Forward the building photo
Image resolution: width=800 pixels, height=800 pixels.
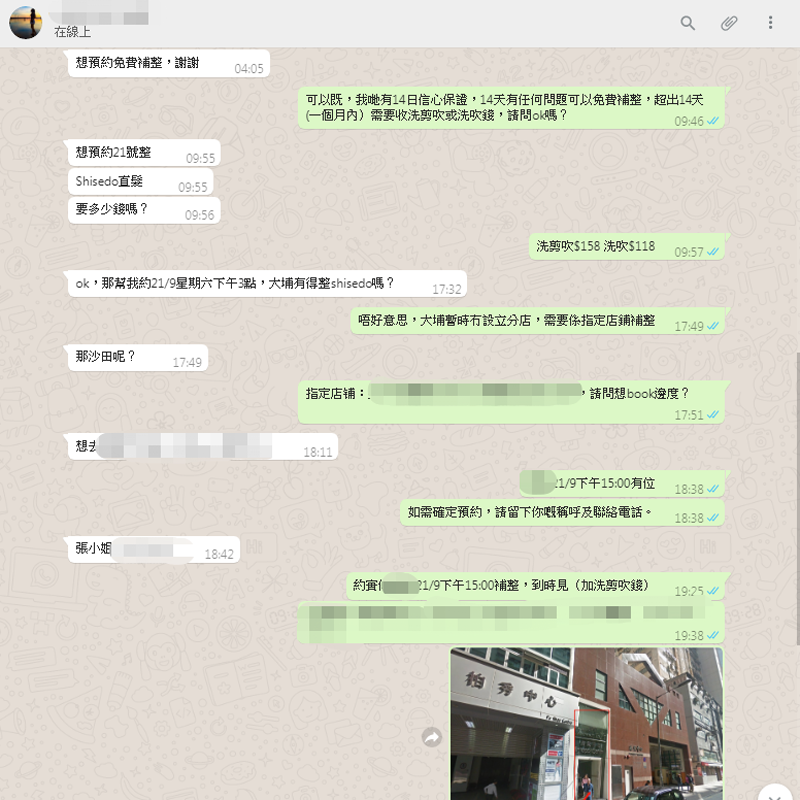pyautogui.click(x=432, y=737)
